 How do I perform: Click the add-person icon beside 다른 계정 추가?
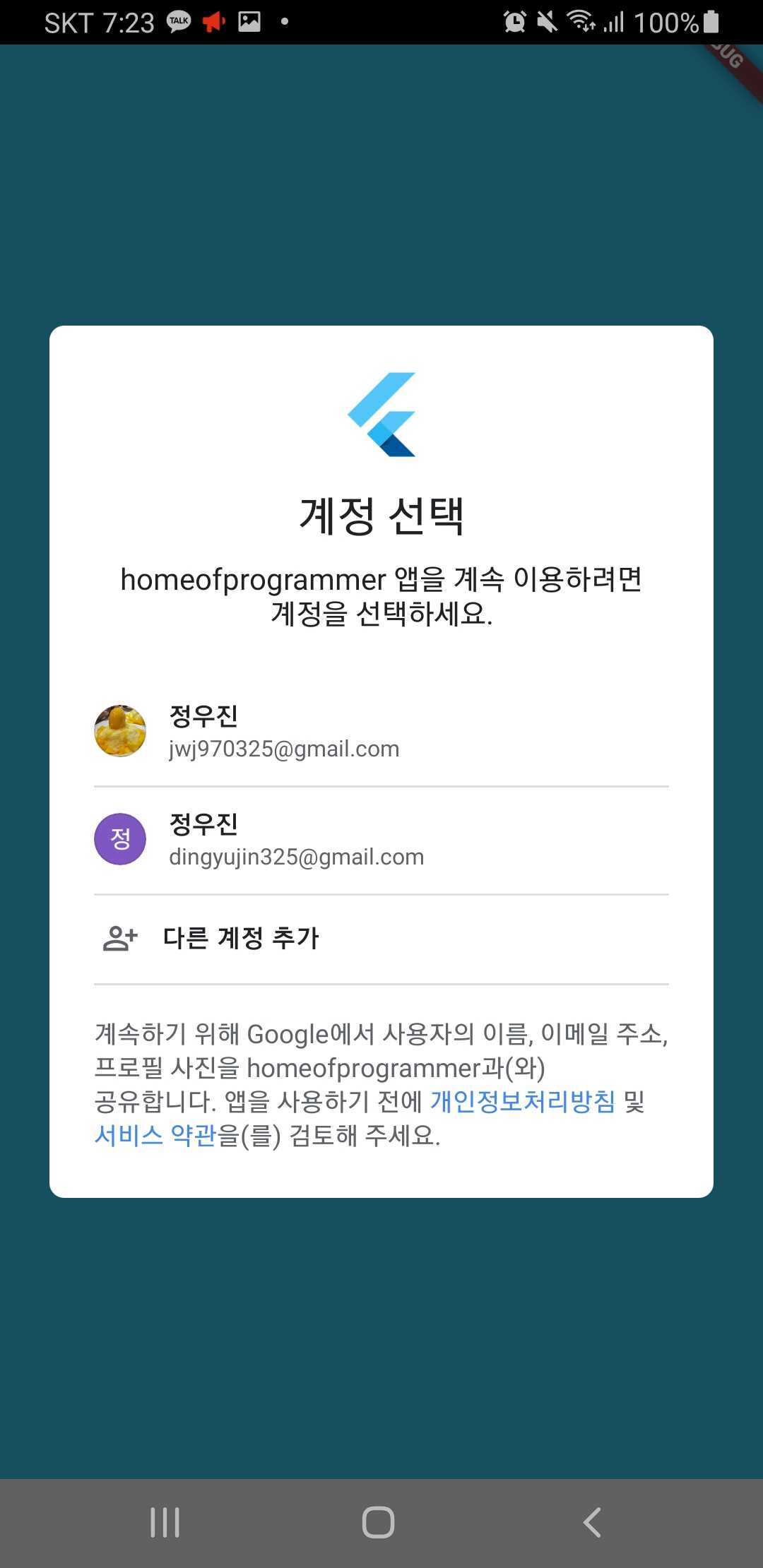click(x=119, y=938)
